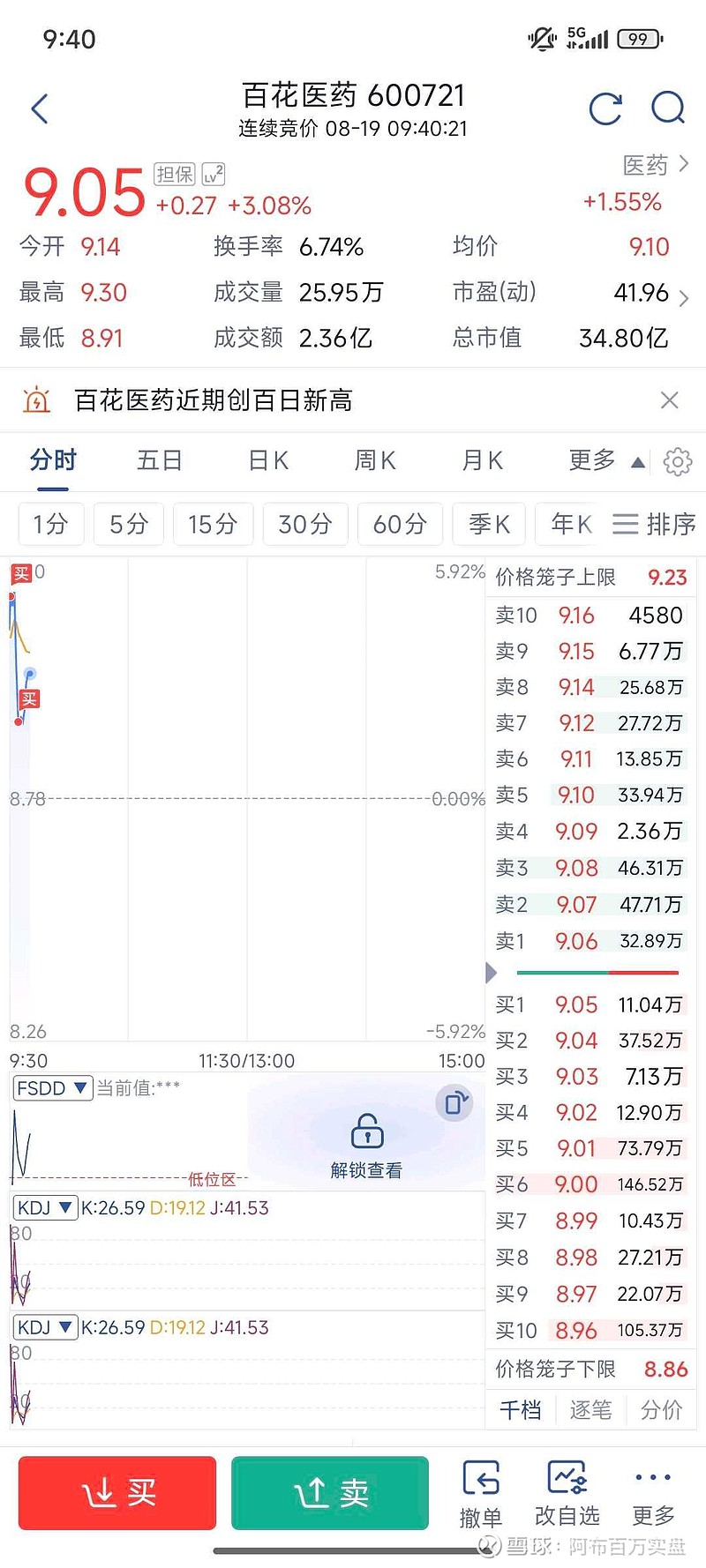Image resolution: width=706 pixels, height=1568 pixels.
Task: Open chart settings gear icon
Action: [x=678, y=461]
